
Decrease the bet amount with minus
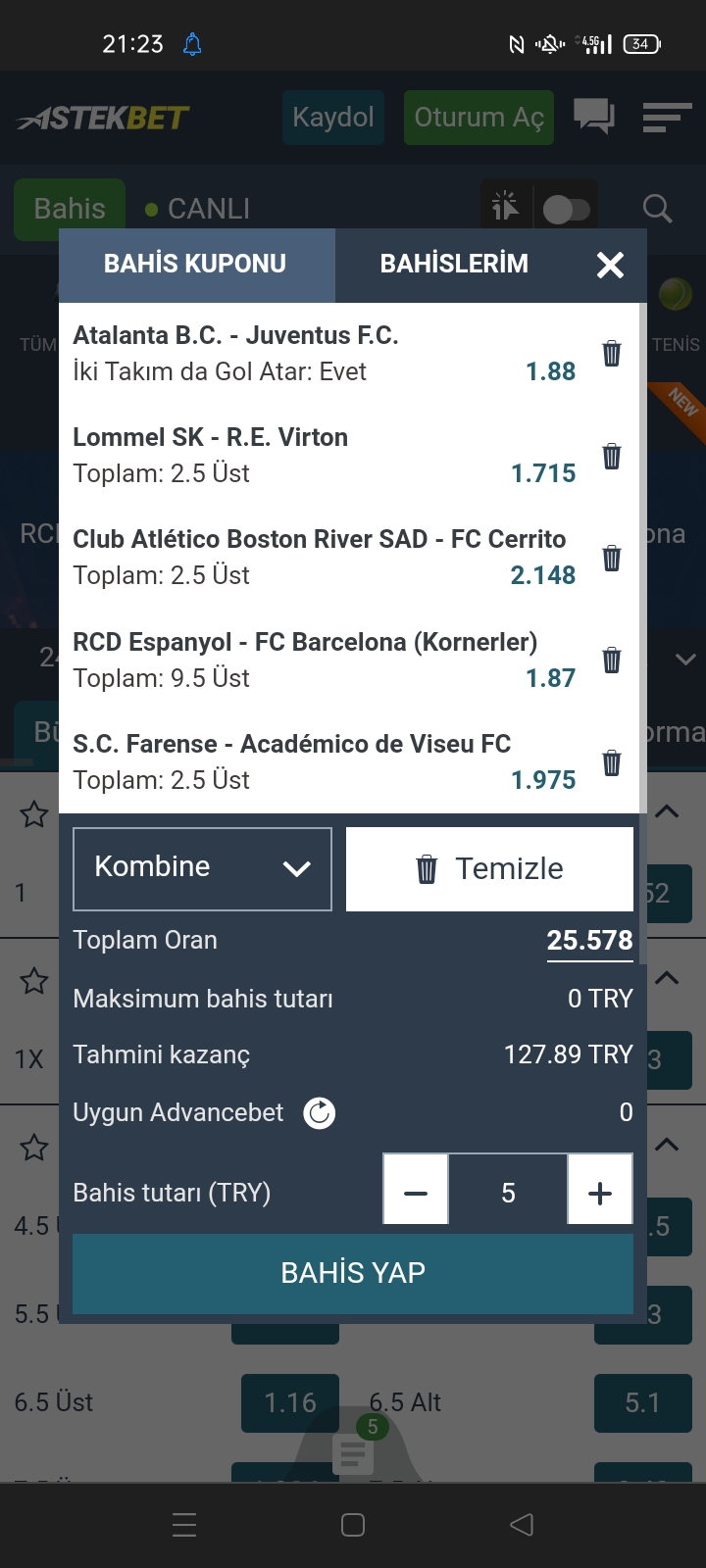coord(416,1193)
